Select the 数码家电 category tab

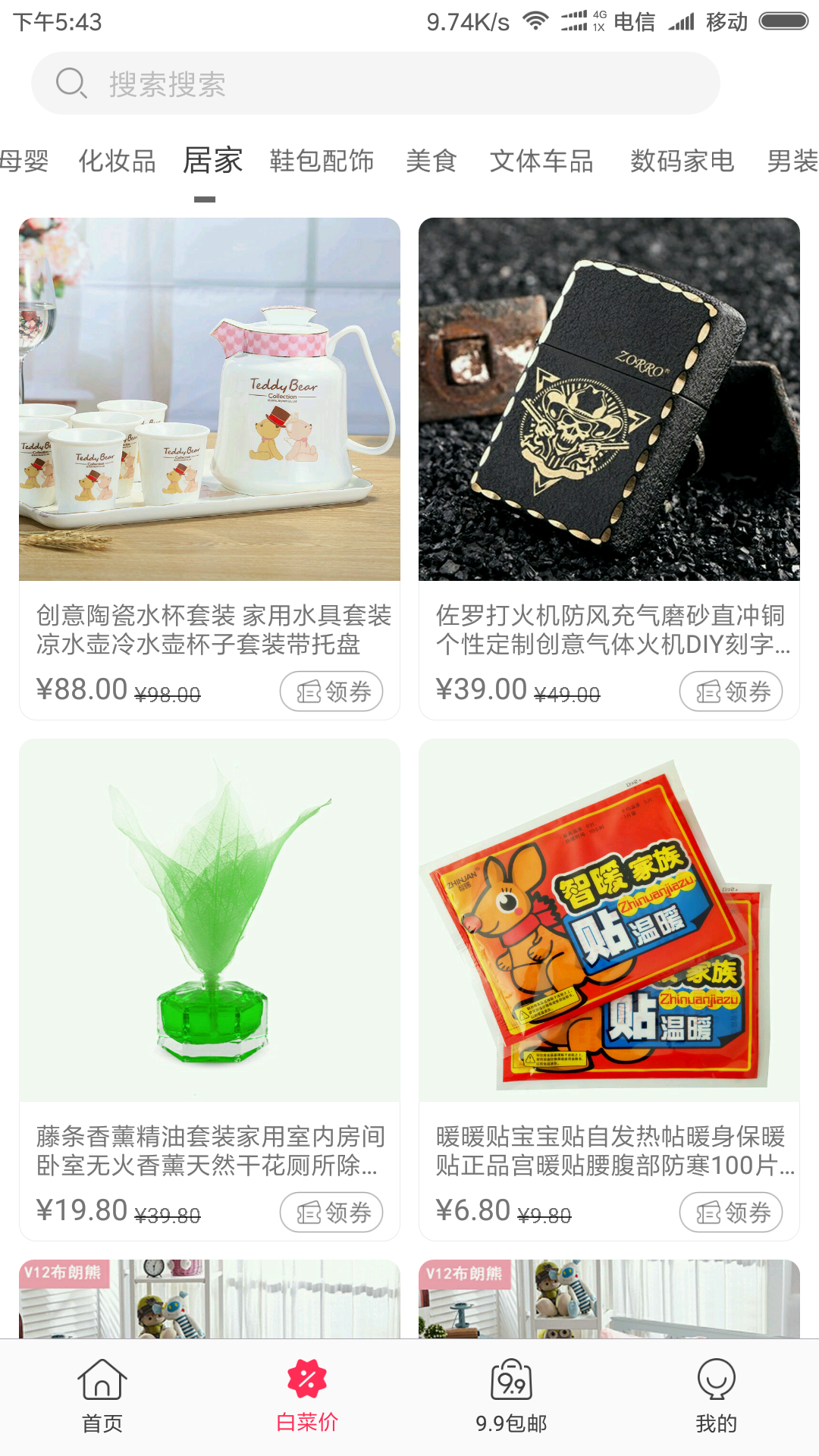(x=682, y=161)
